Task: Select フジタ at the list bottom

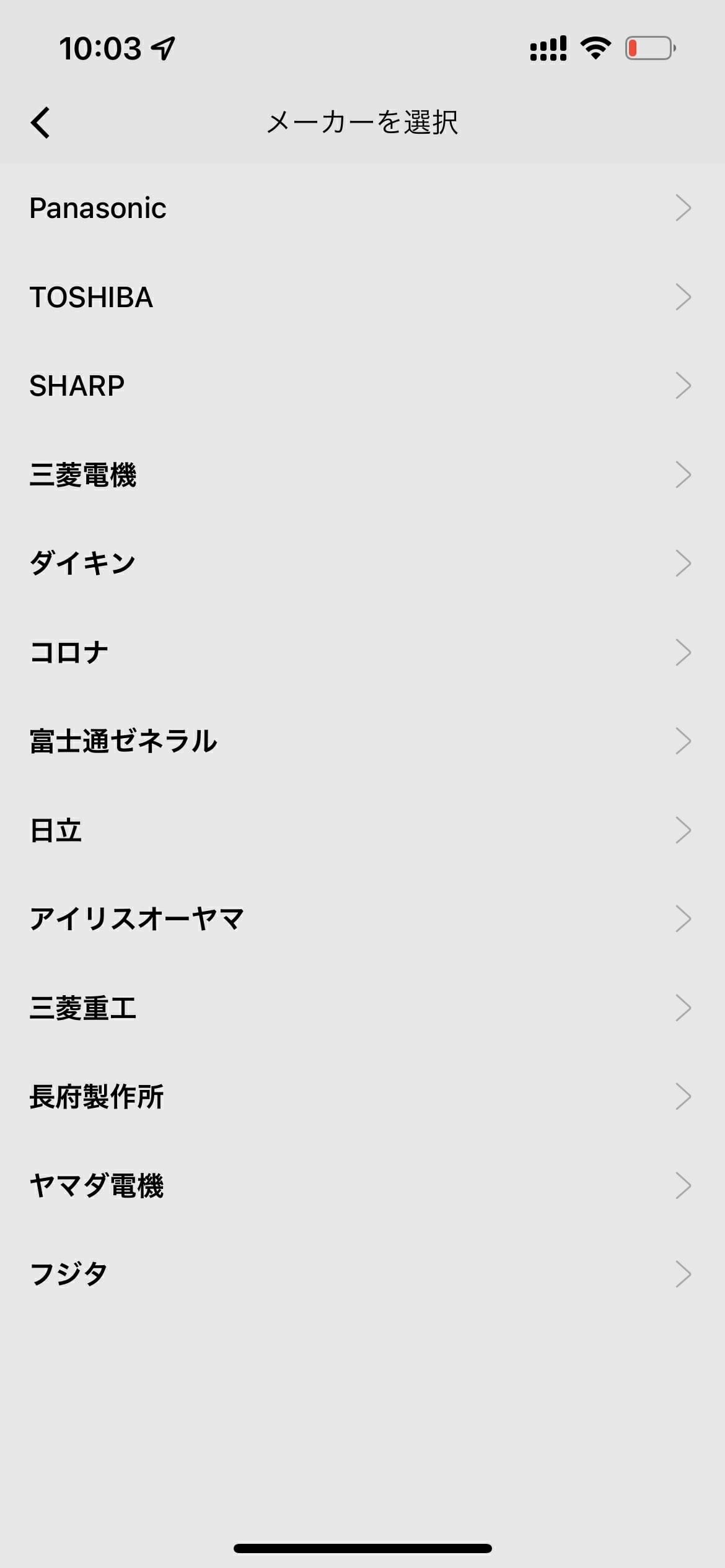Action: click(x=362, y=1274)
